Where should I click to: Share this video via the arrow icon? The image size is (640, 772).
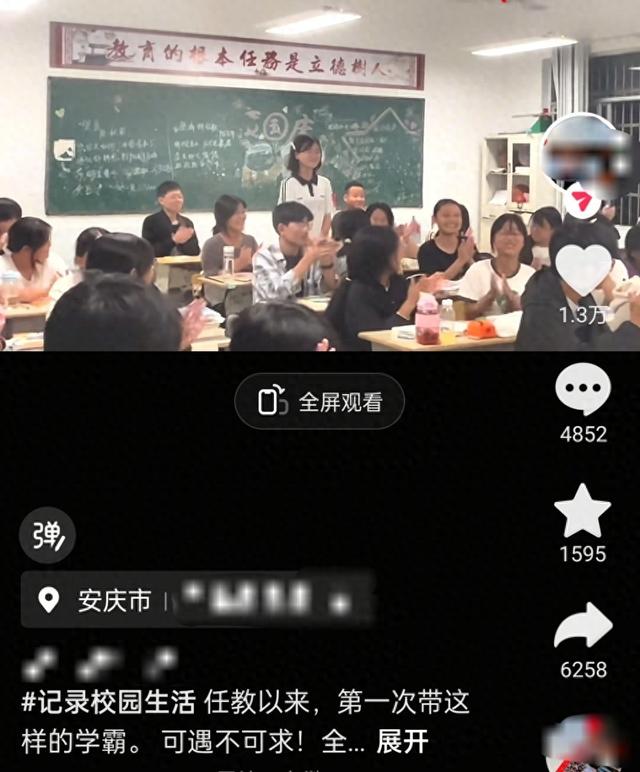[582, 626]
